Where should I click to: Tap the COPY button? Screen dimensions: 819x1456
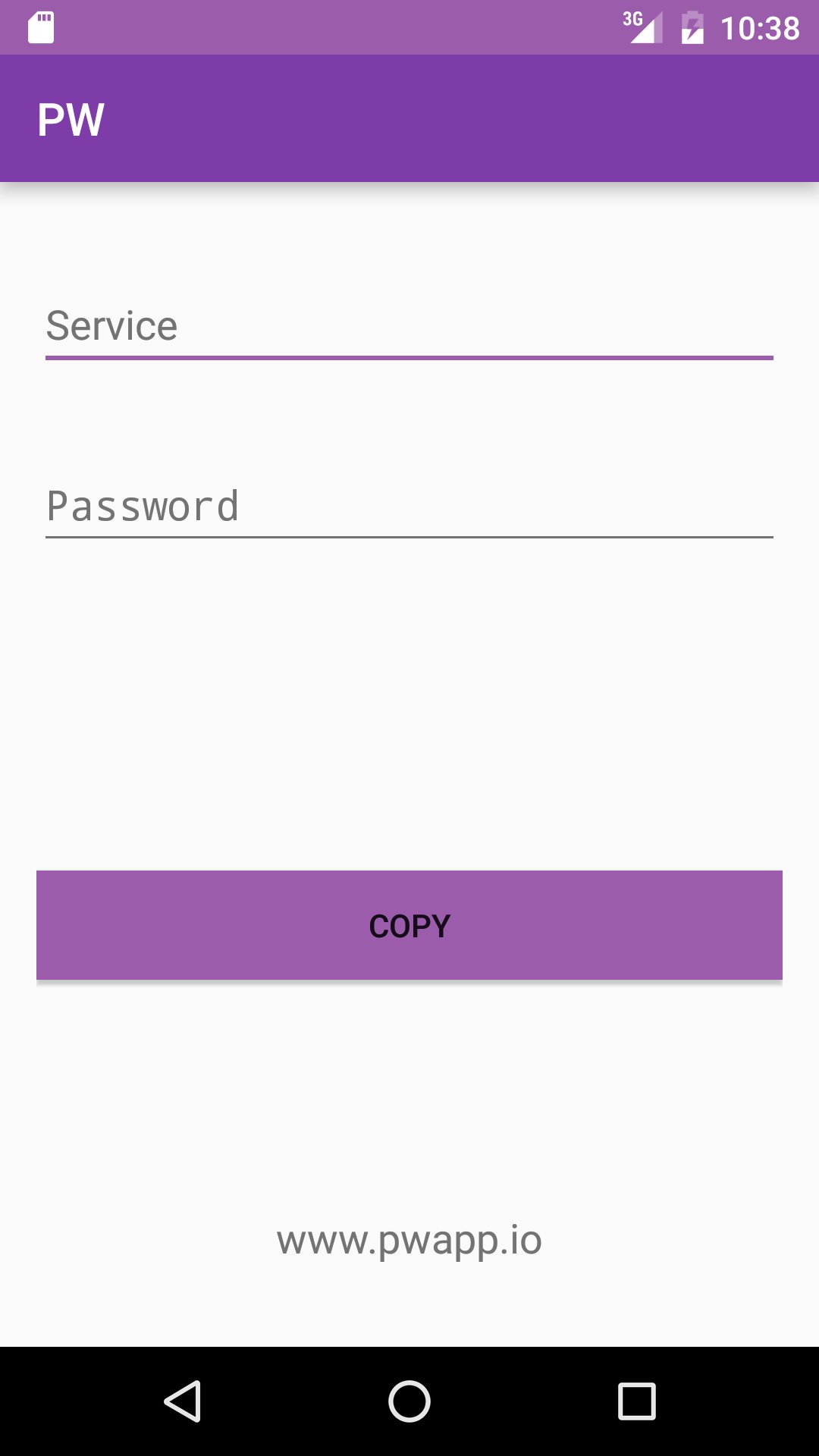[x=409, y=924]
